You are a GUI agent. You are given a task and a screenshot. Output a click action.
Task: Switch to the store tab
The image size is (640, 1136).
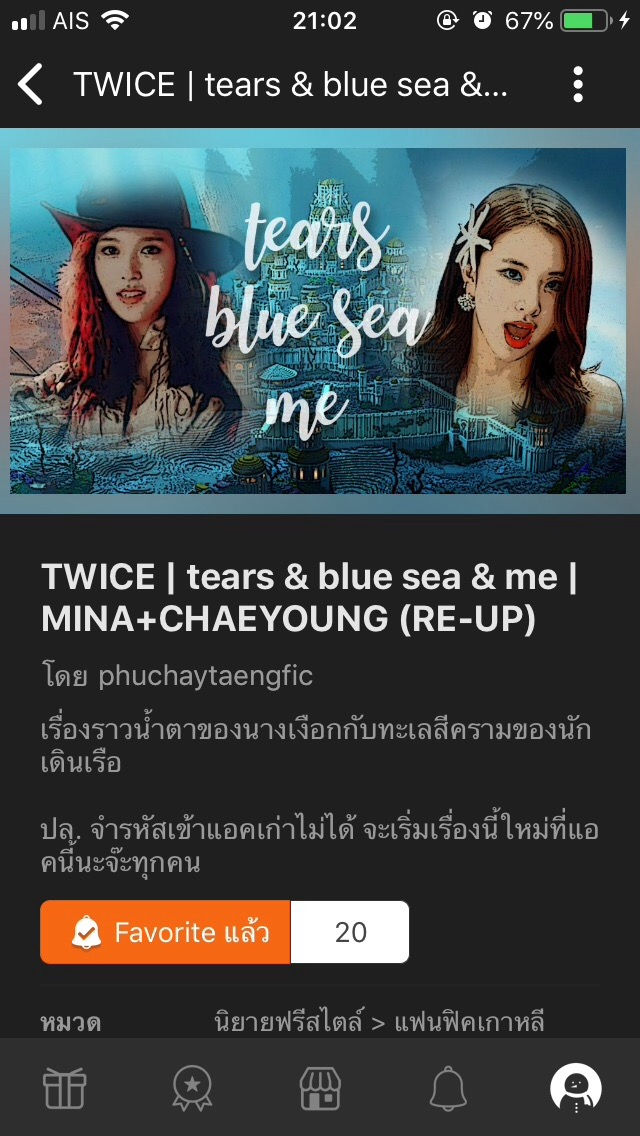[x=320, y=1087]
